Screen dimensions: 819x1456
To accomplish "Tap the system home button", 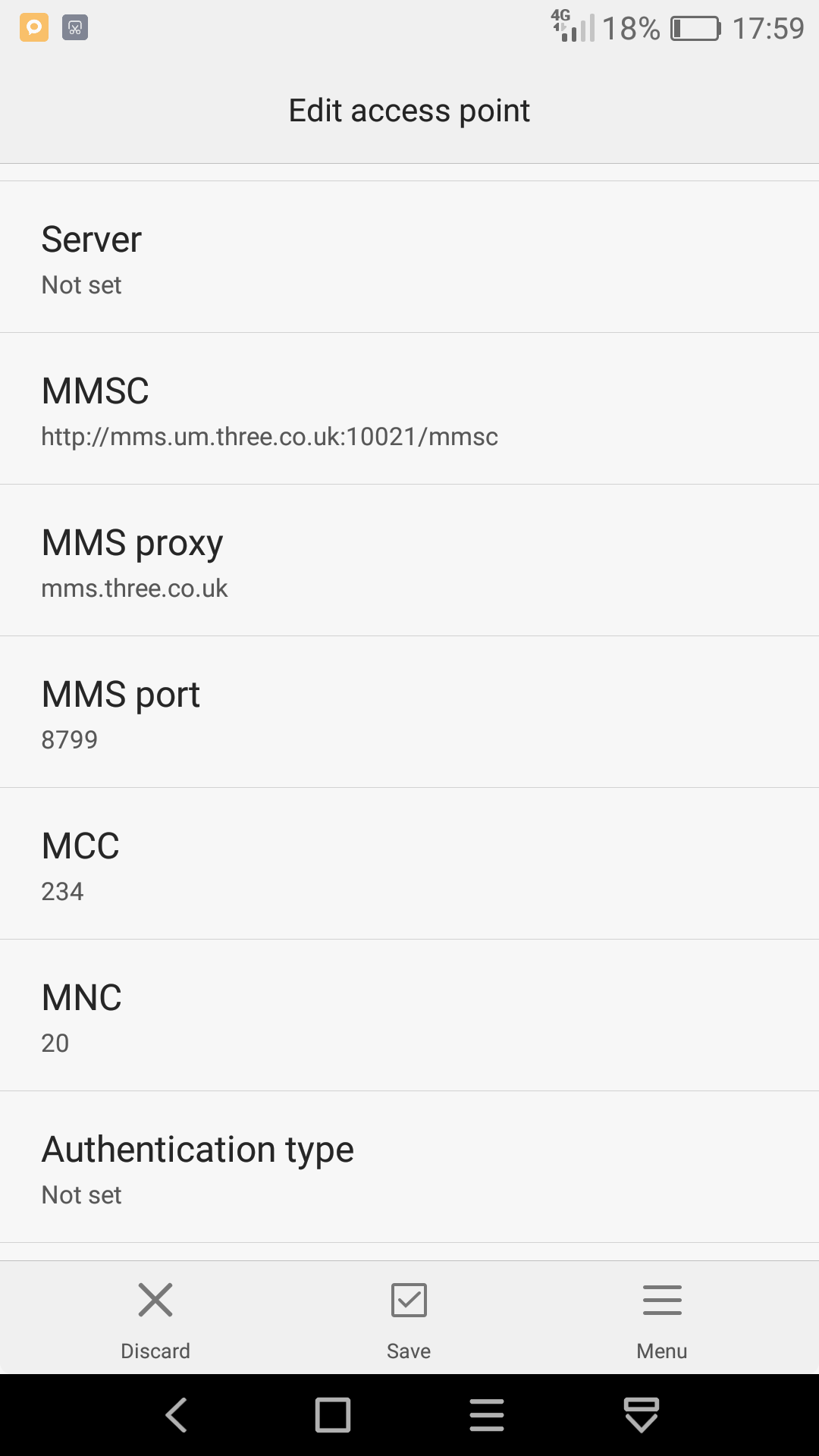I will pos(333,1415).
